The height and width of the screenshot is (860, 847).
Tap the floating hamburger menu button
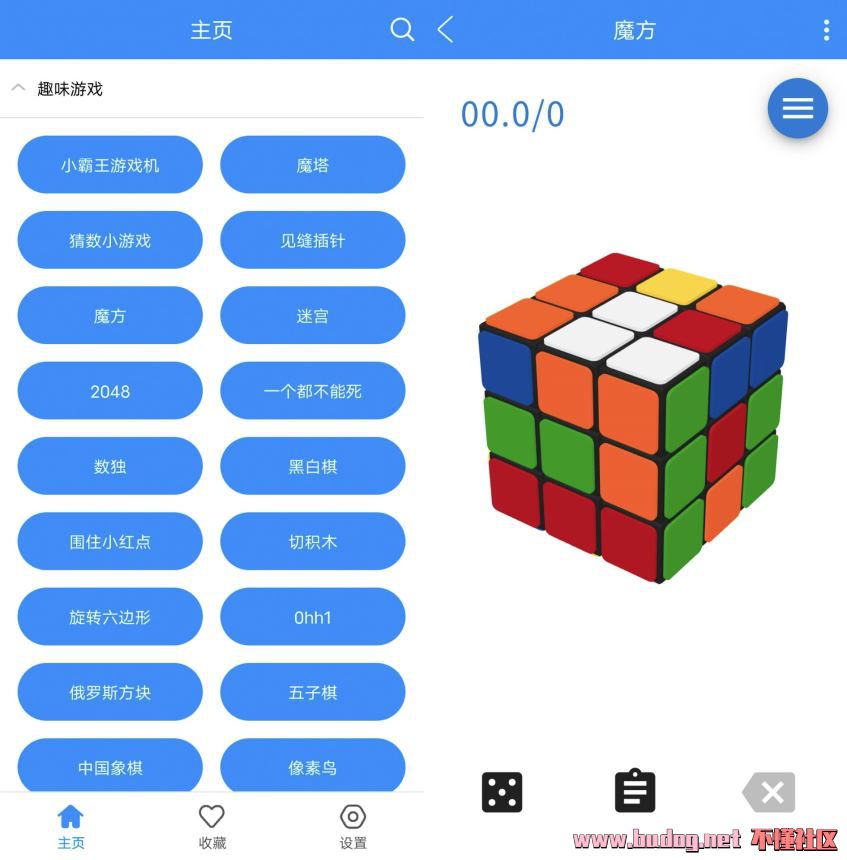797,108
